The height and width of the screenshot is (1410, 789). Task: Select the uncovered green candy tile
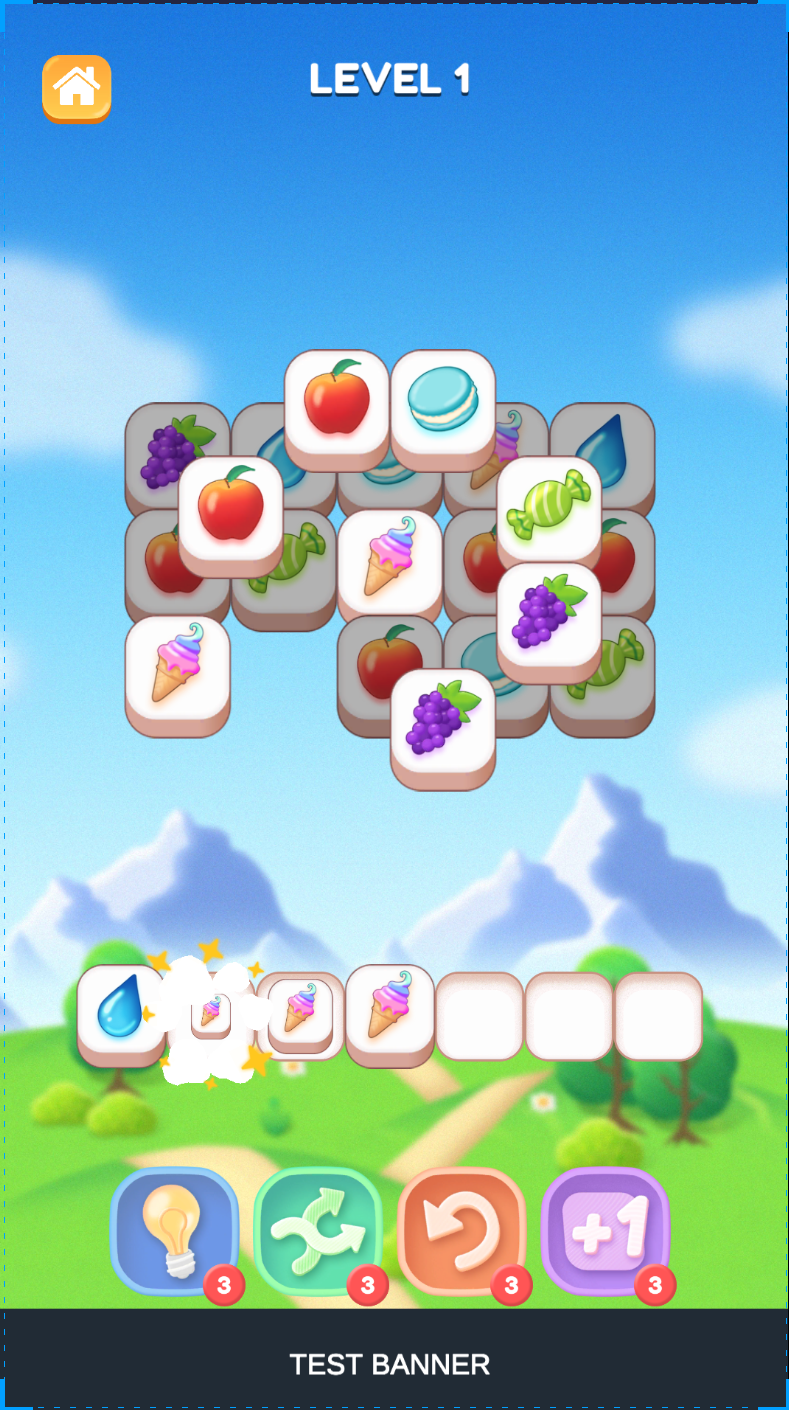point(549,509)
